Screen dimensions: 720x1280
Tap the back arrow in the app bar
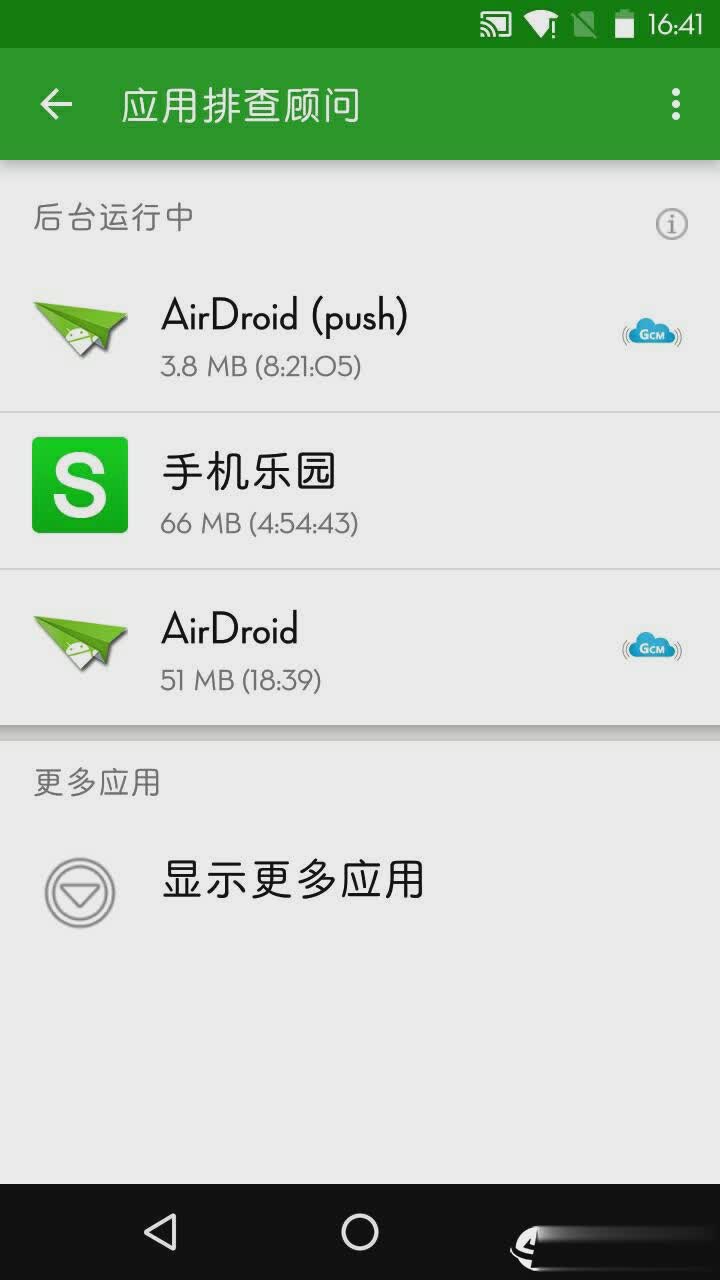click(x=55, y=104)
